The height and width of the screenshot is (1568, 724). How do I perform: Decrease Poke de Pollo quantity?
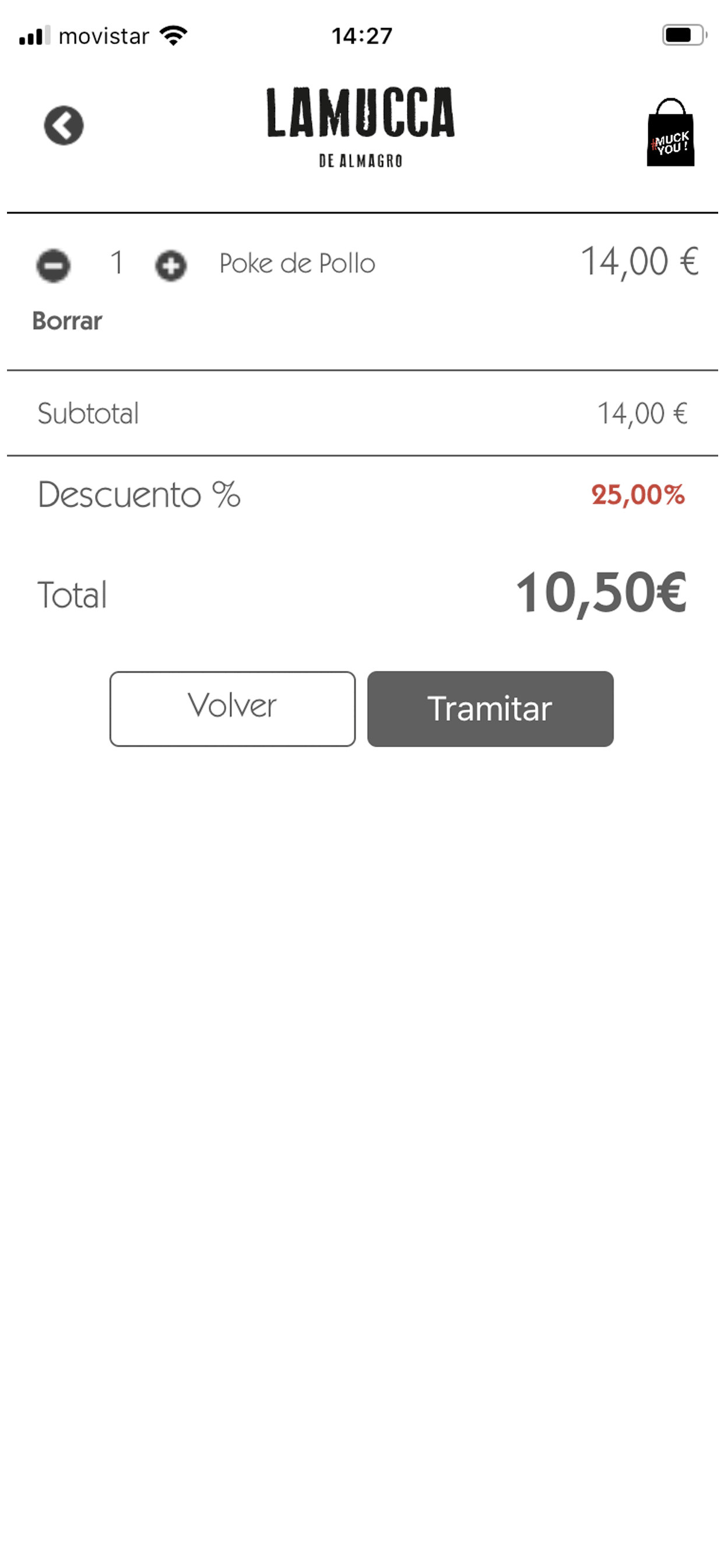pos(54,265)
